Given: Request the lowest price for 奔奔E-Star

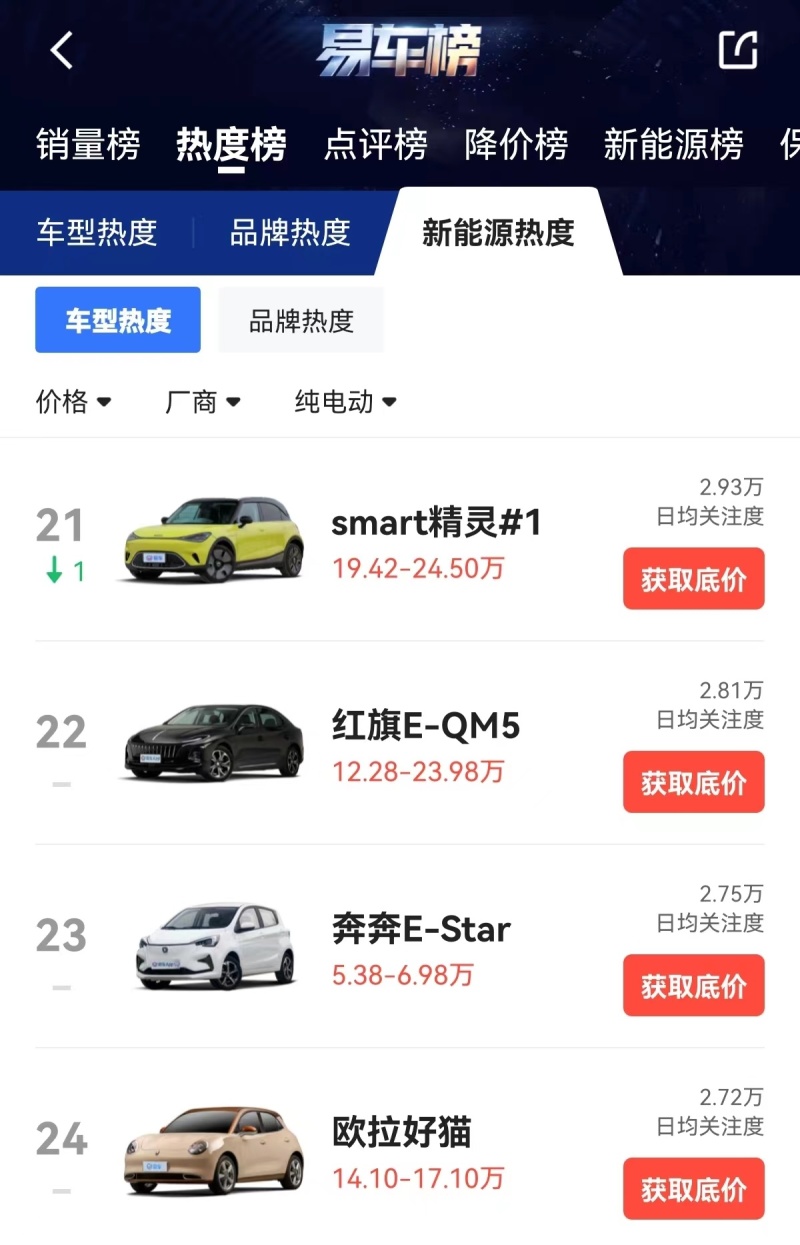Looking at the screenshot, I should click(x=693, y=986).
